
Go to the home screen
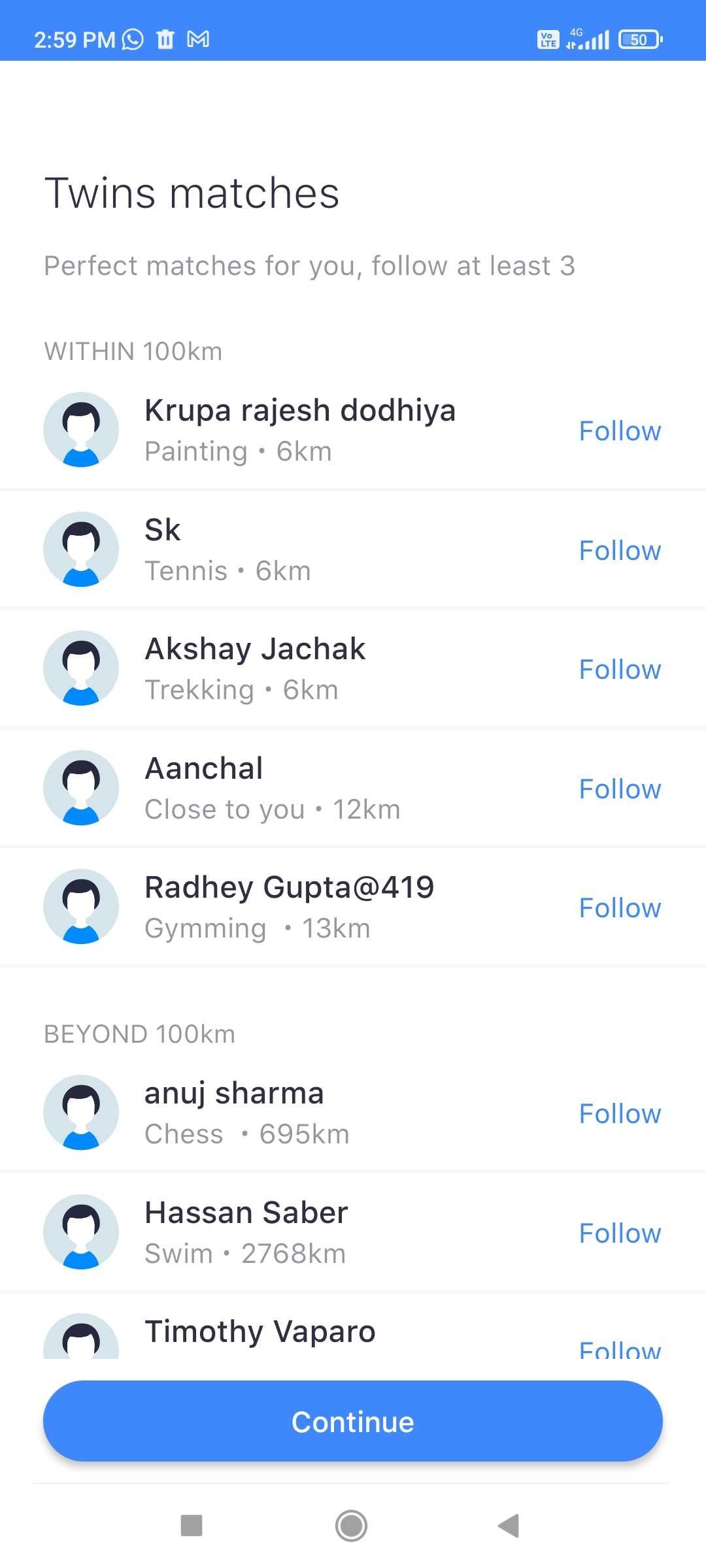pyautogui.click(x=352, y=1526)
